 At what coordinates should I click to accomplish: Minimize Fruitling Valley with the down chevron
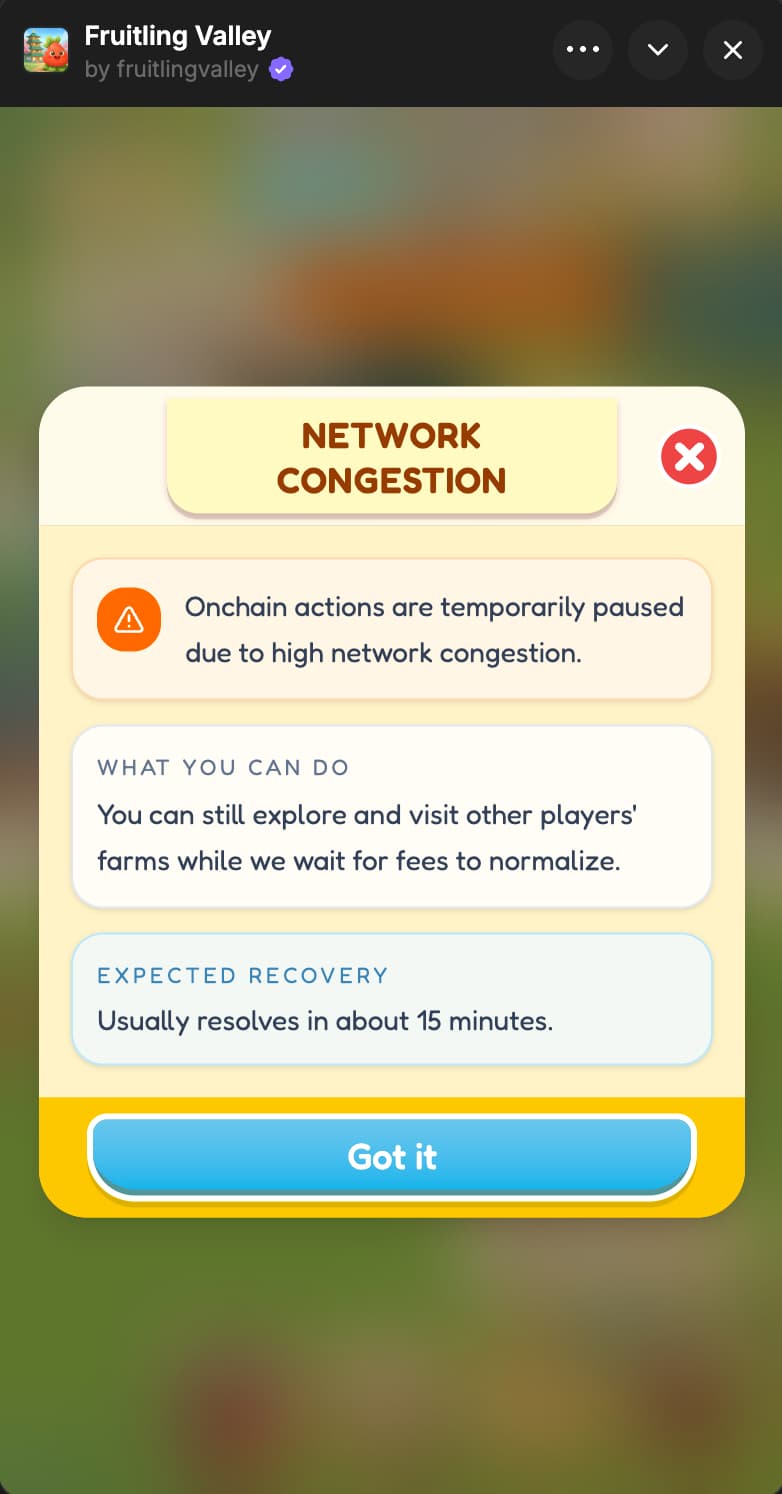click(658, 50)
